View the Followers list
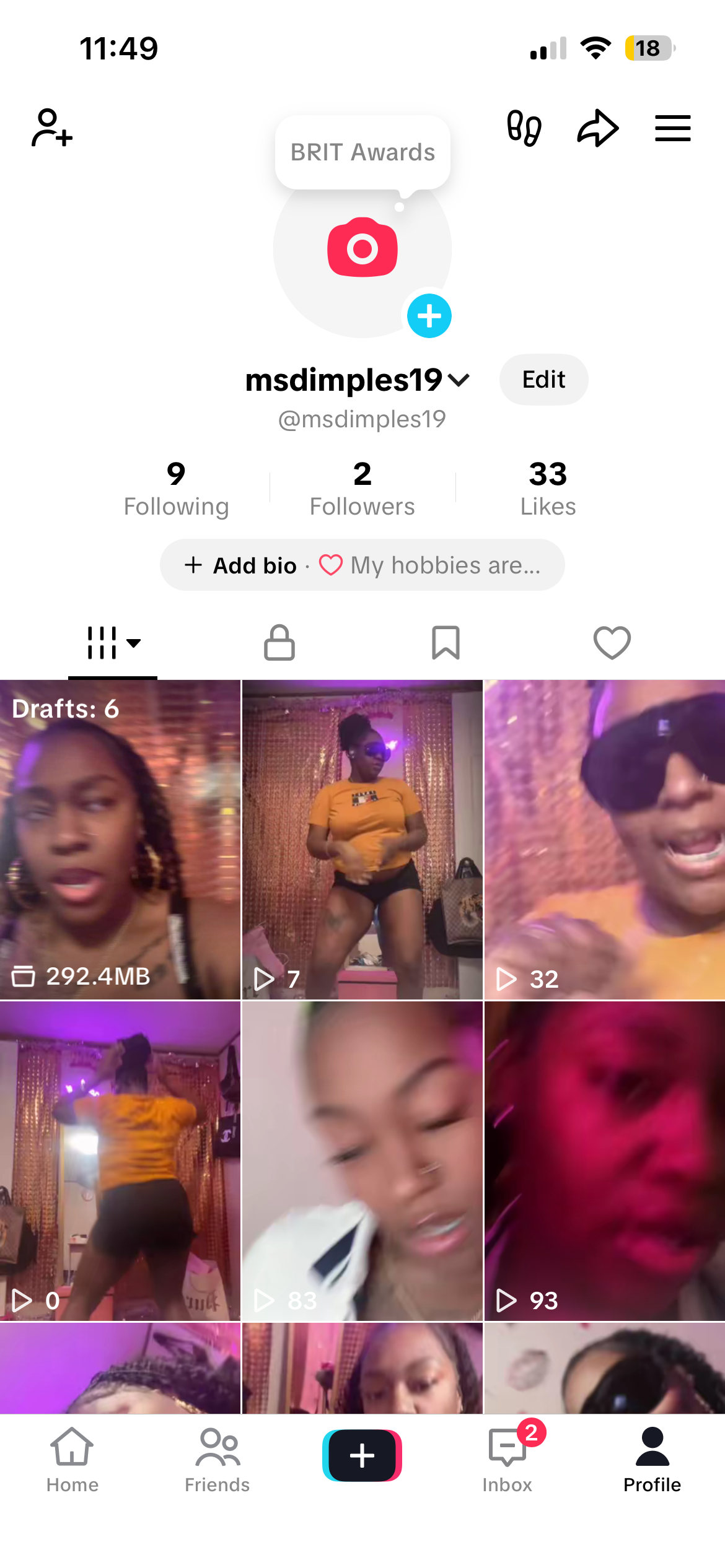Screen dimensions: 725x1568 coord(362,489)
